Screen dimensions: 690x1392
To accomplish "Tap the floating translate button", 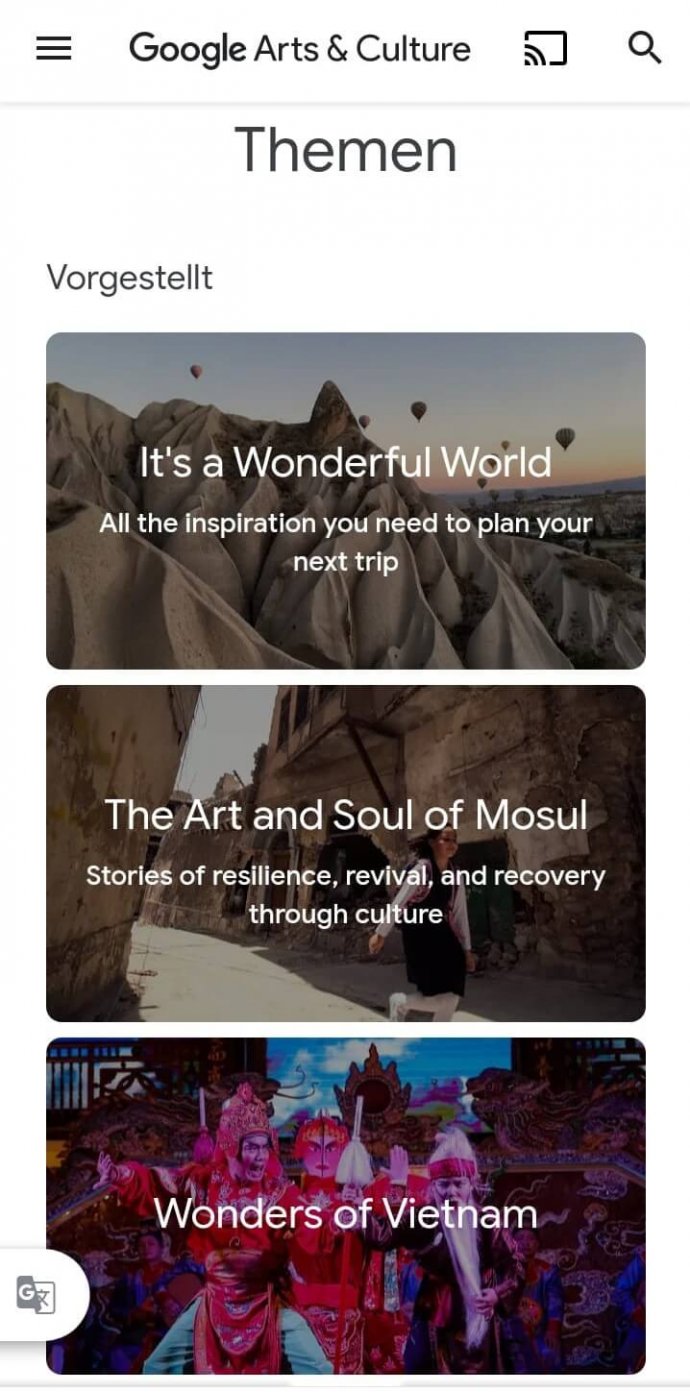I will pyautogui.click(x=38, y=1295).
